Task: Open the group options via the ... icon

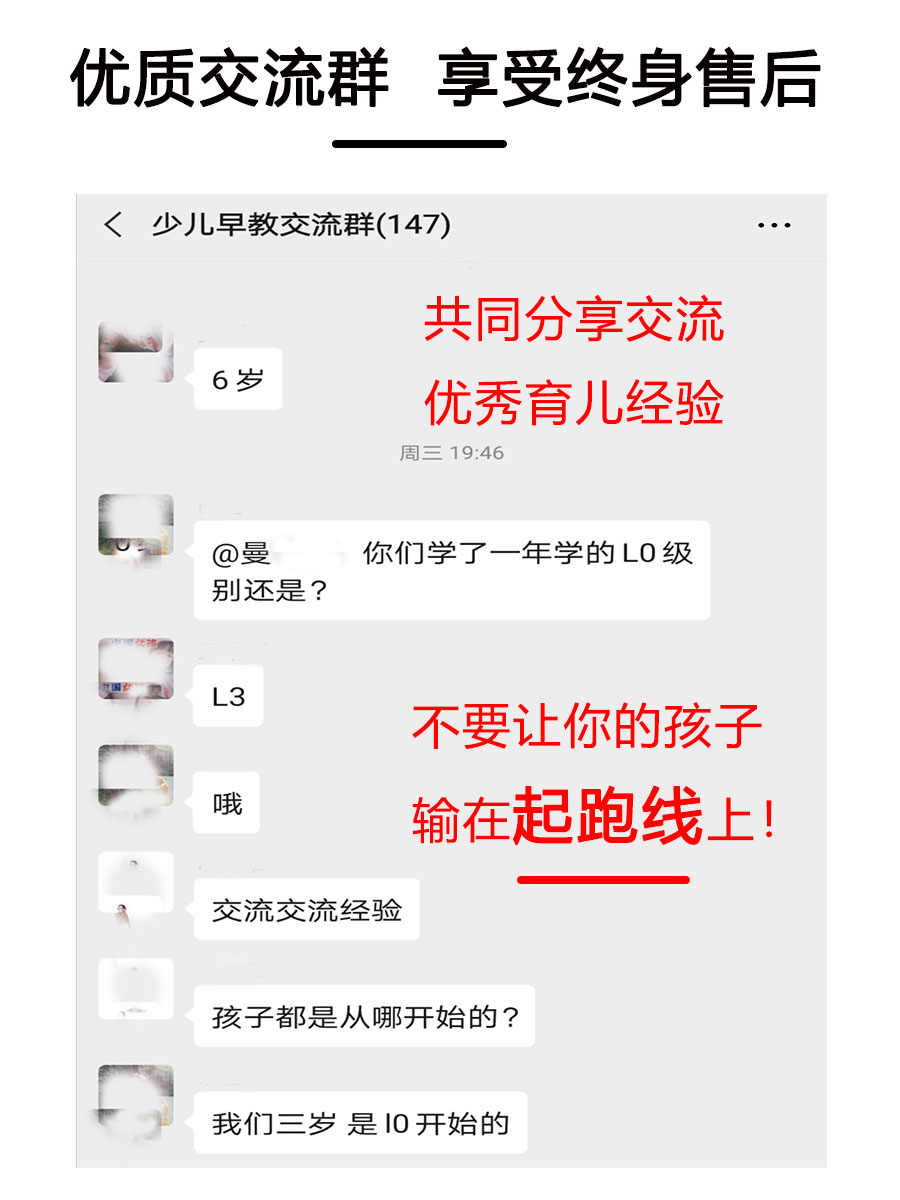Action: coord(772,226)
